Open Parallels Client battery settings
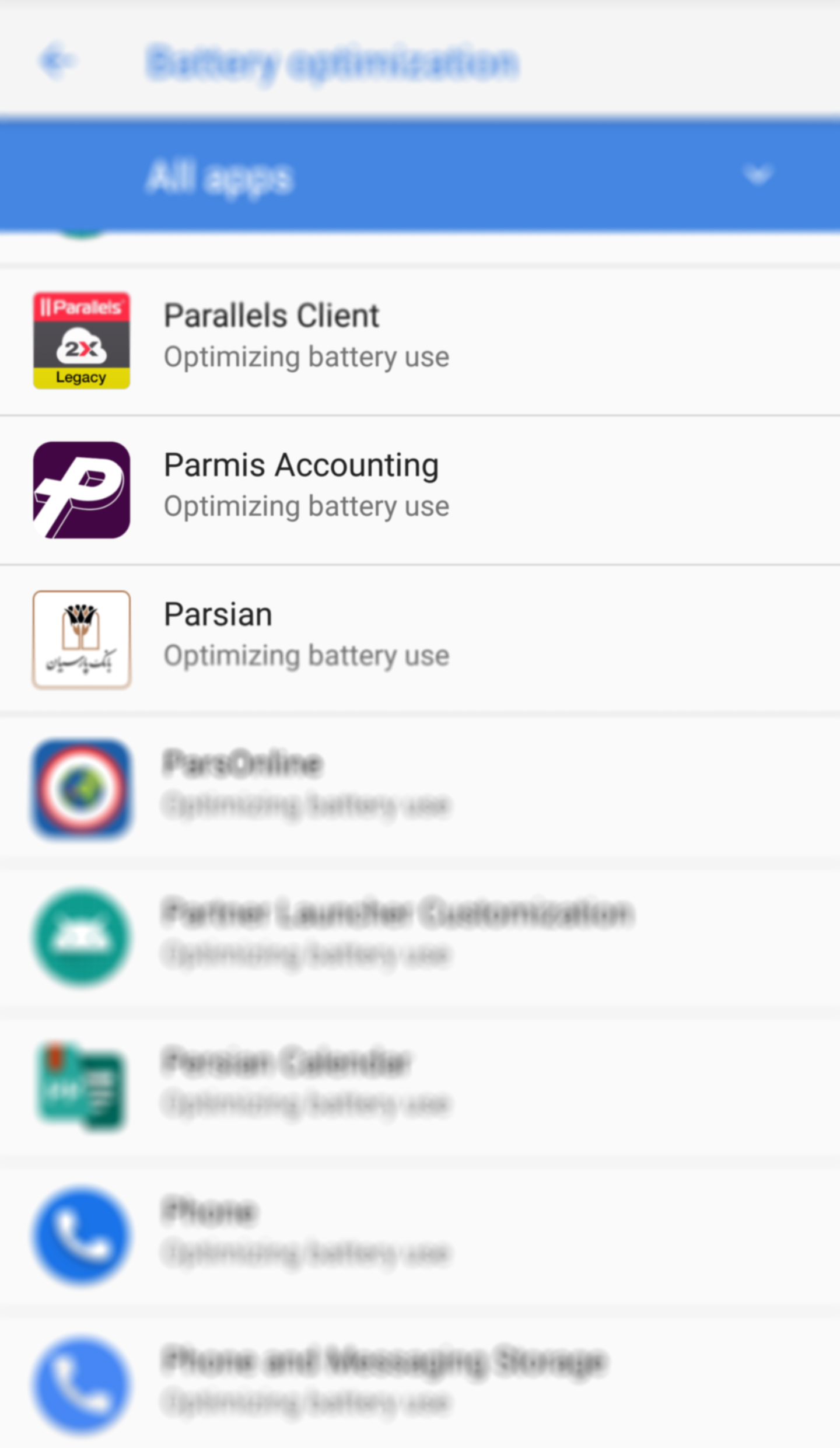Screen dimensions: 840x1448 (x=420, y=341)
